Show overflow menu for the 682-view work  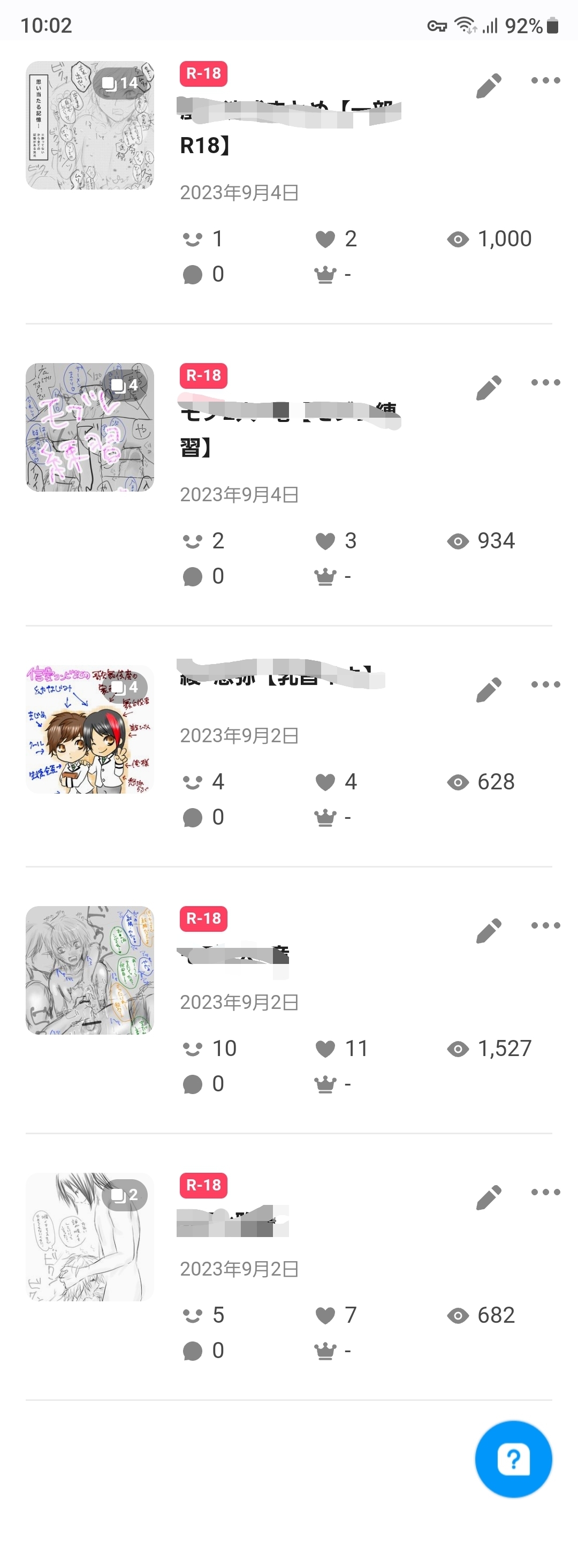point(545,1192)
